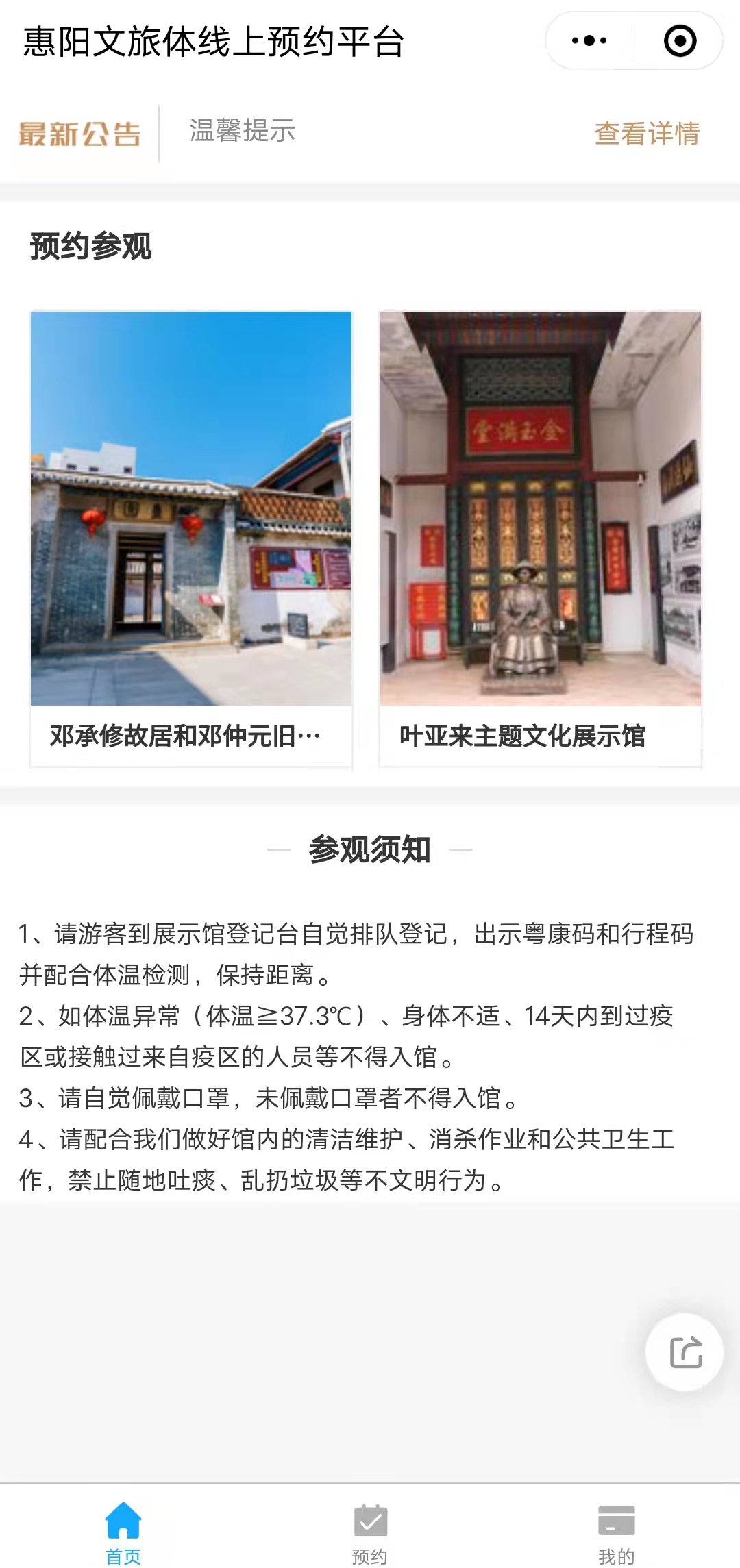This screenshot has height=1568, width=740.
Task: Switch to the 预约 tab
Action: coord(370,1532)
